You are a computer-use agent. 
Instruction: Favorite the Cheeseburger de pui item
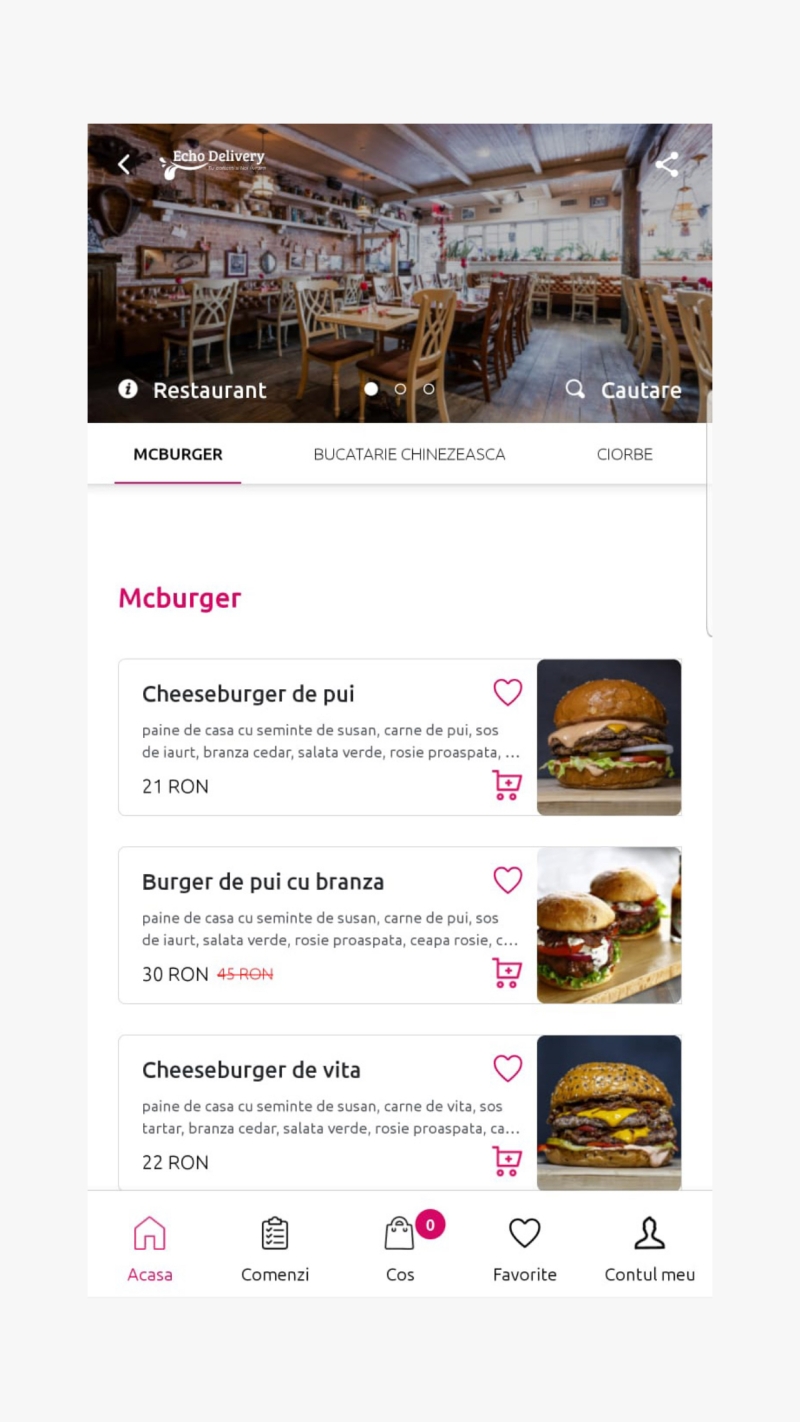[x=508, y=692]
